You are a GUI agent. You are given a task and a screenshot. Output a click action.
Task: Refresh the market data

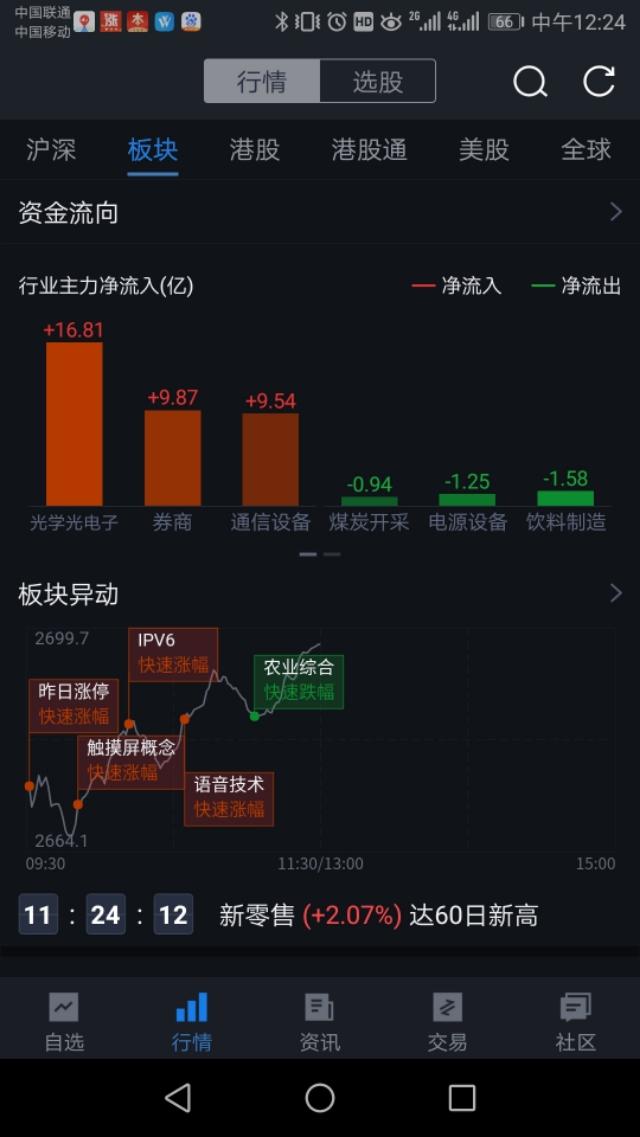pos(599,80)
